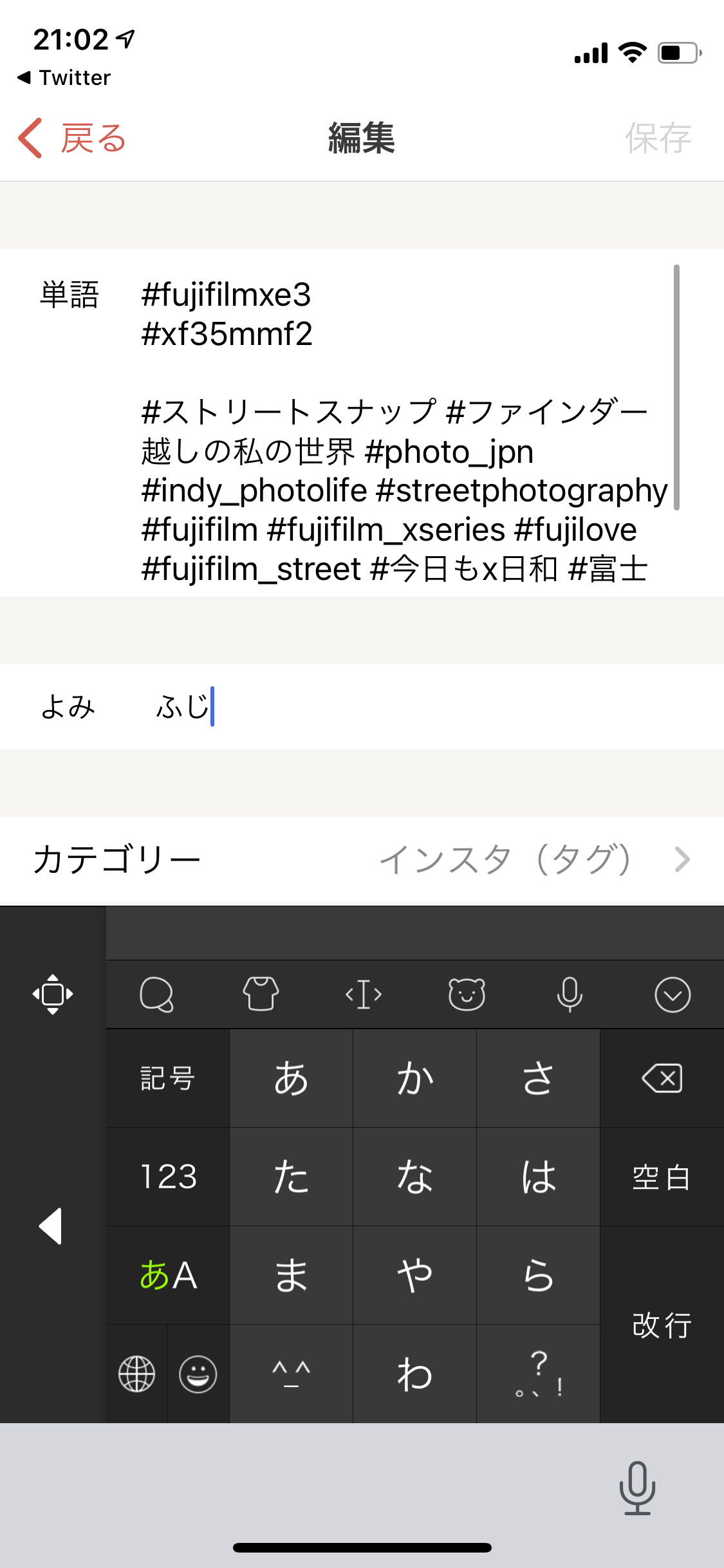Tap the globe keyboard switcher
The width and height of the screenshot is (724, 1568).
click(136, 1374)
